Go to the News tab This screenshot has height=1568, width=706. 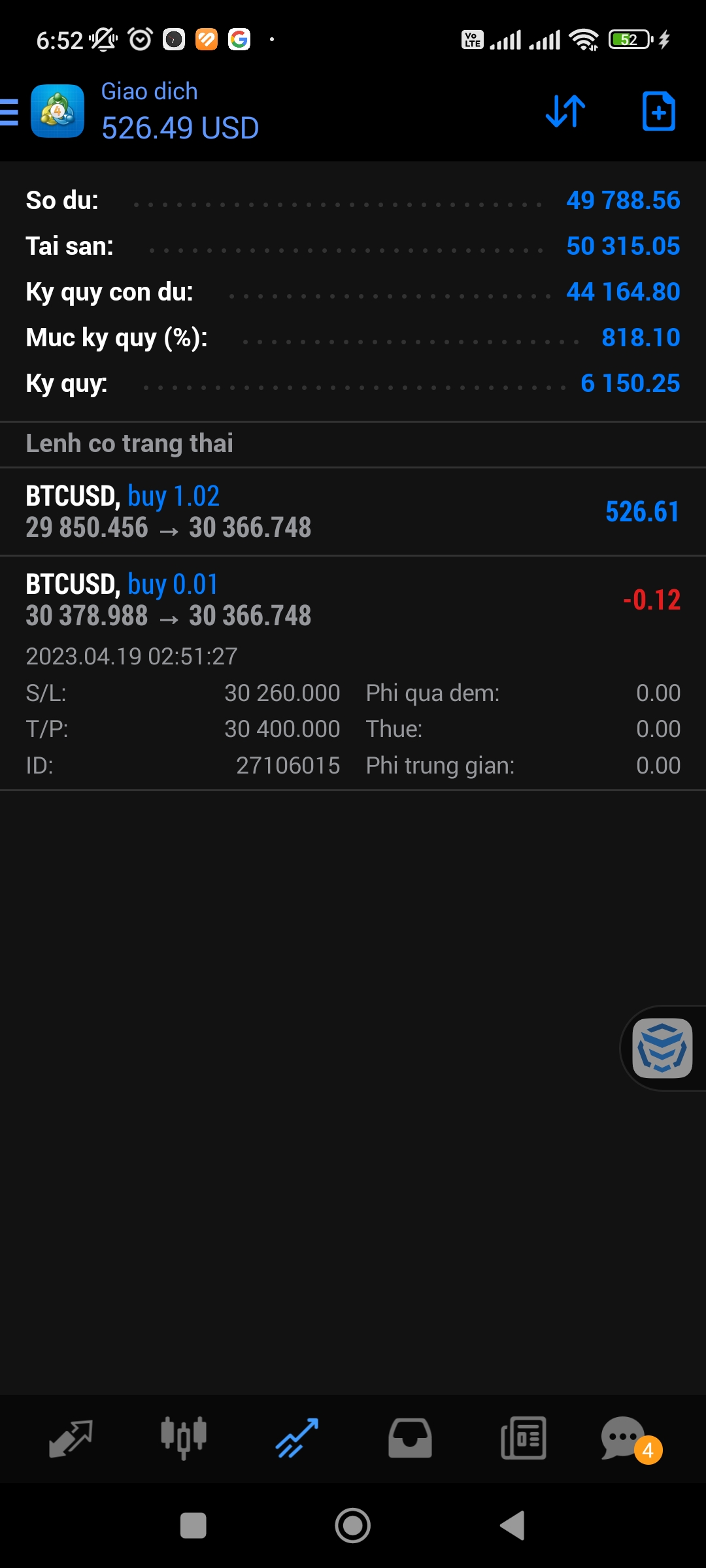click(x=523, y=1438)
